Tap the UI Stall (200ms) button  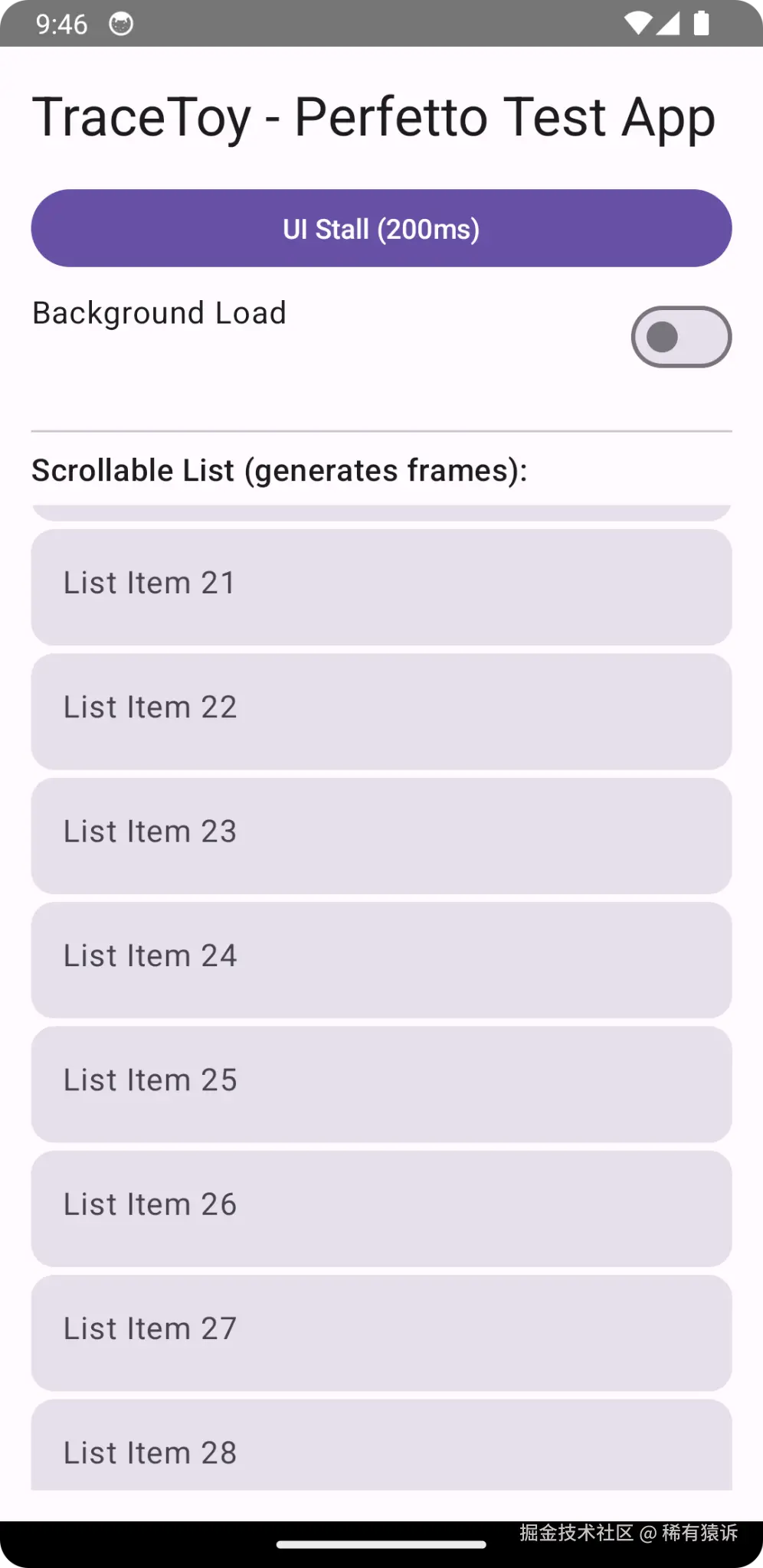pyautogui.click(x=381, y=228)
